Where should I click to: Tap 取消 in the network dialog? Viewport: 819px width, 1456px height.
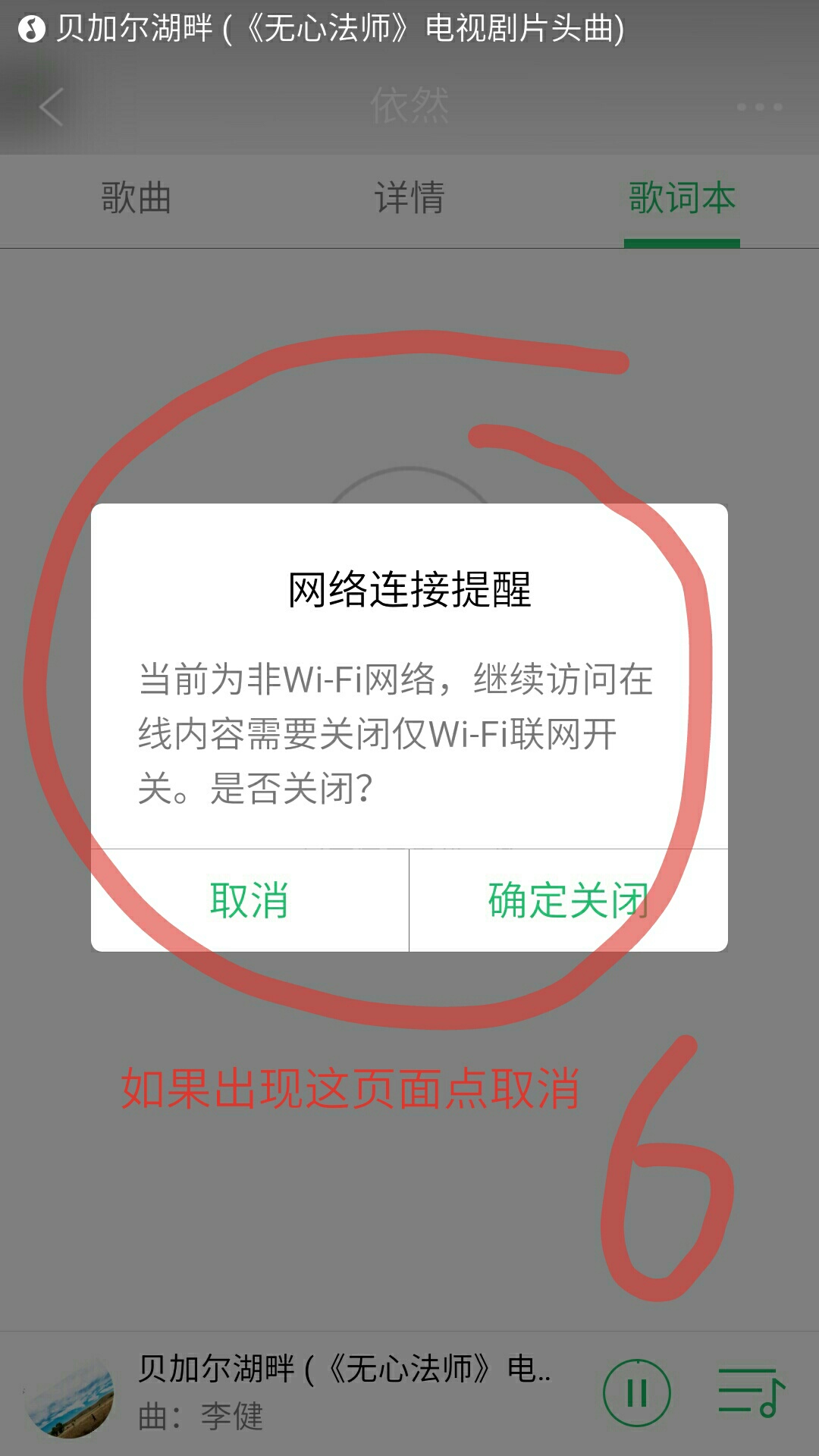click(249, 900)
